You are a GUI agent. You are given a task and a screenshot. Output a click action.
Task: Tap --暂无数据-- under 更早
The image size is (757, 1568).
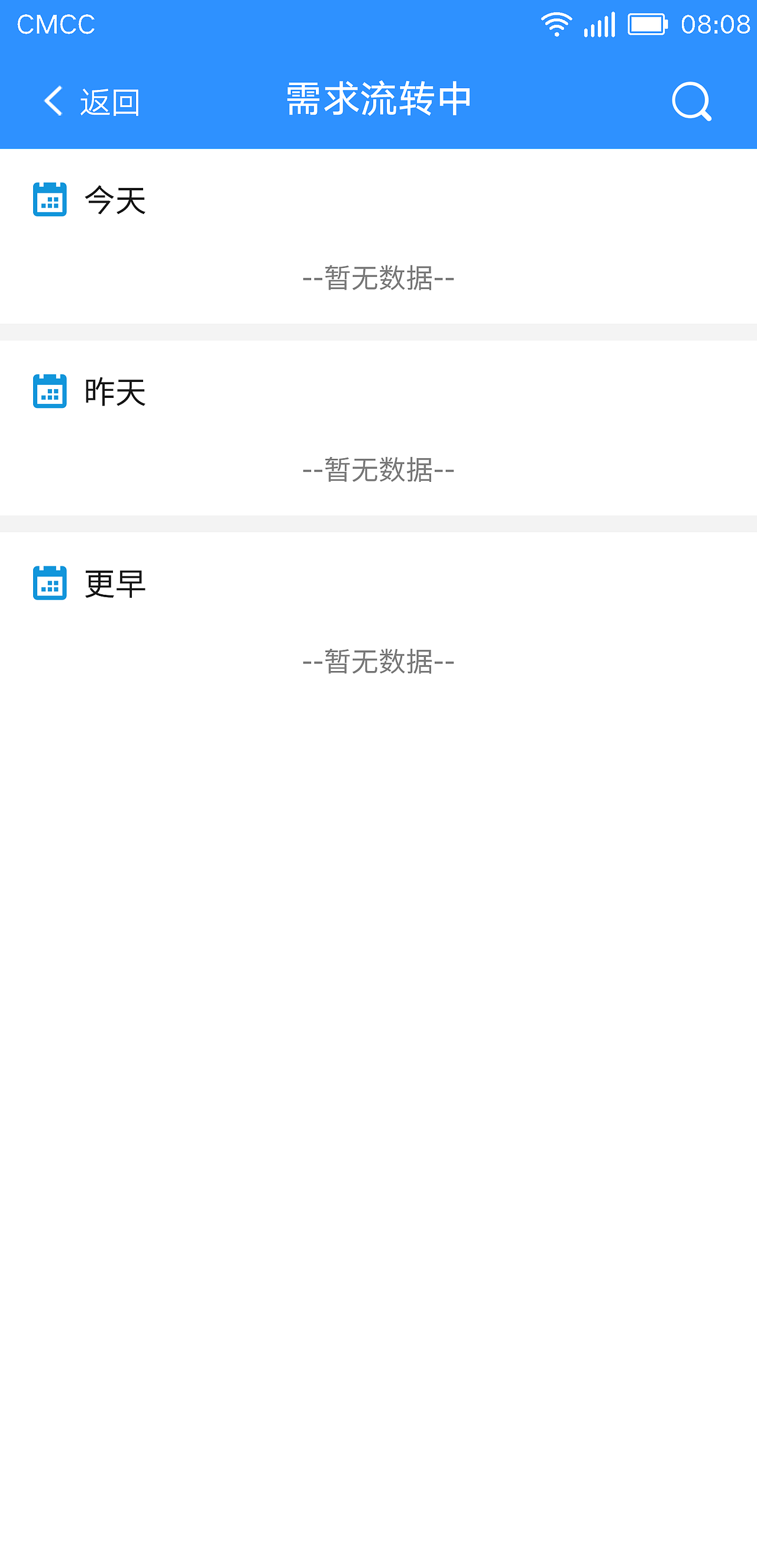click(x=378, y=663)
